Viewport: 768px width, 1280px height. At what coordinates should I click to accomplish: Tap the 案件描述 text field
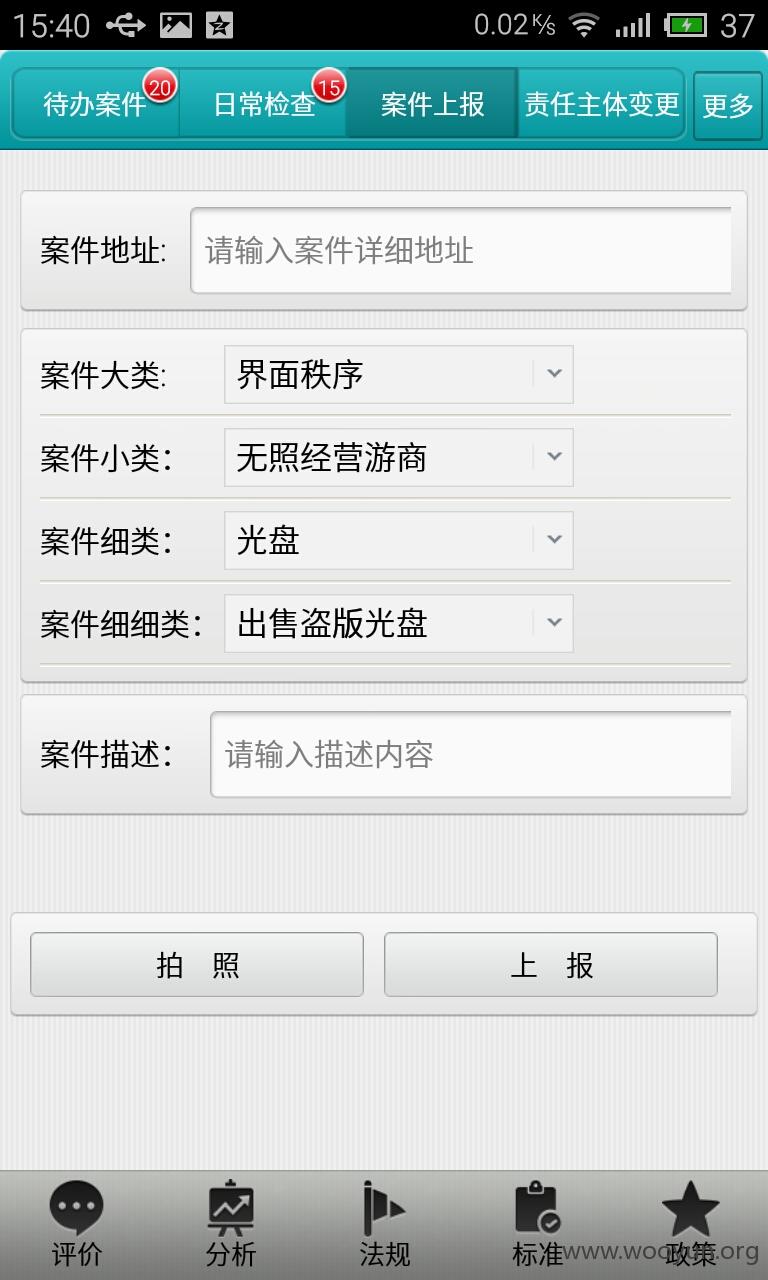pyautogui.click(x=471, y=754)
